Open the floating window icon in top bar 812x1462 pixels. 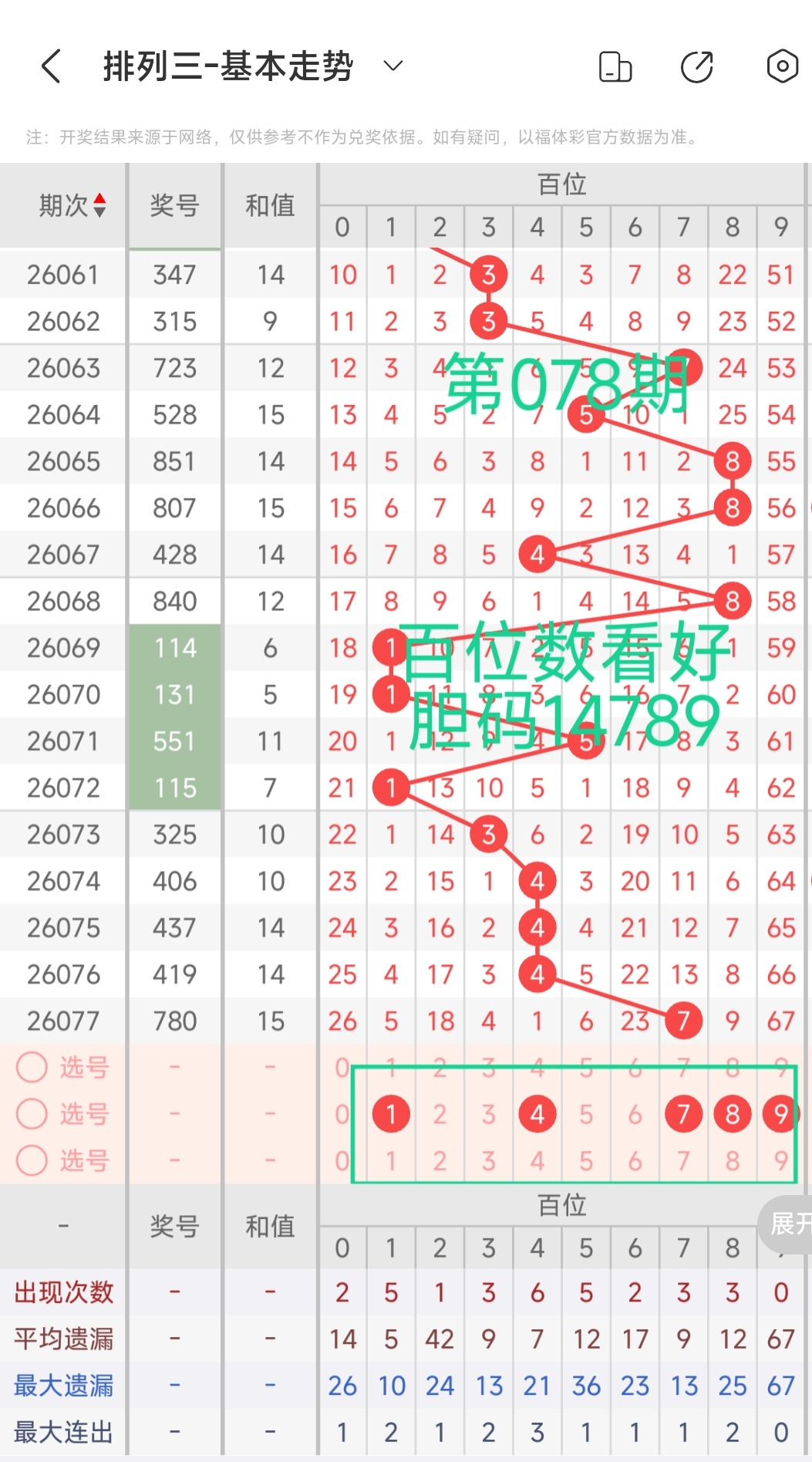(x=615, y=67)
